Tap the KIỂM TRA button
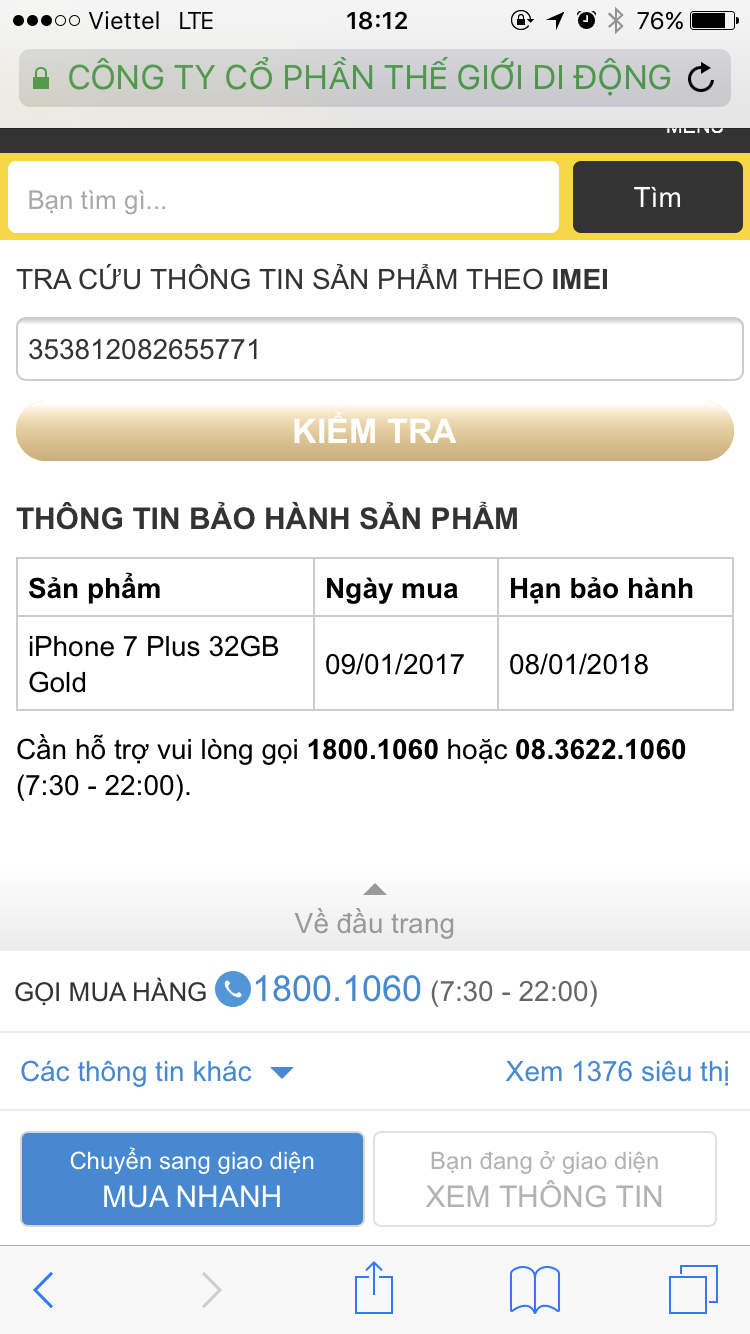This screenshot has height=1334, width=750. [375, 431]
